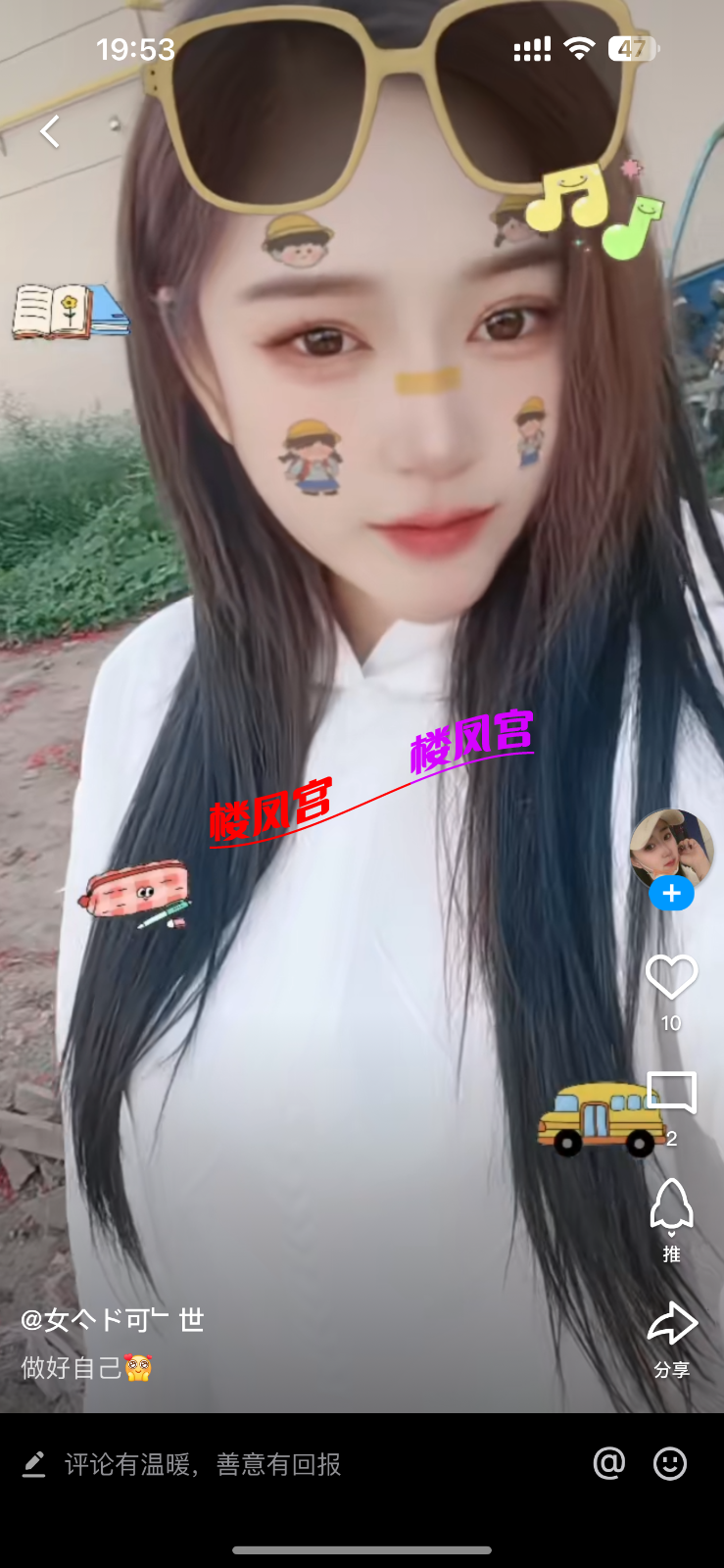Follow the creator with the blue plus
The width and height of the screenshot is (724, 1568).
671,894
